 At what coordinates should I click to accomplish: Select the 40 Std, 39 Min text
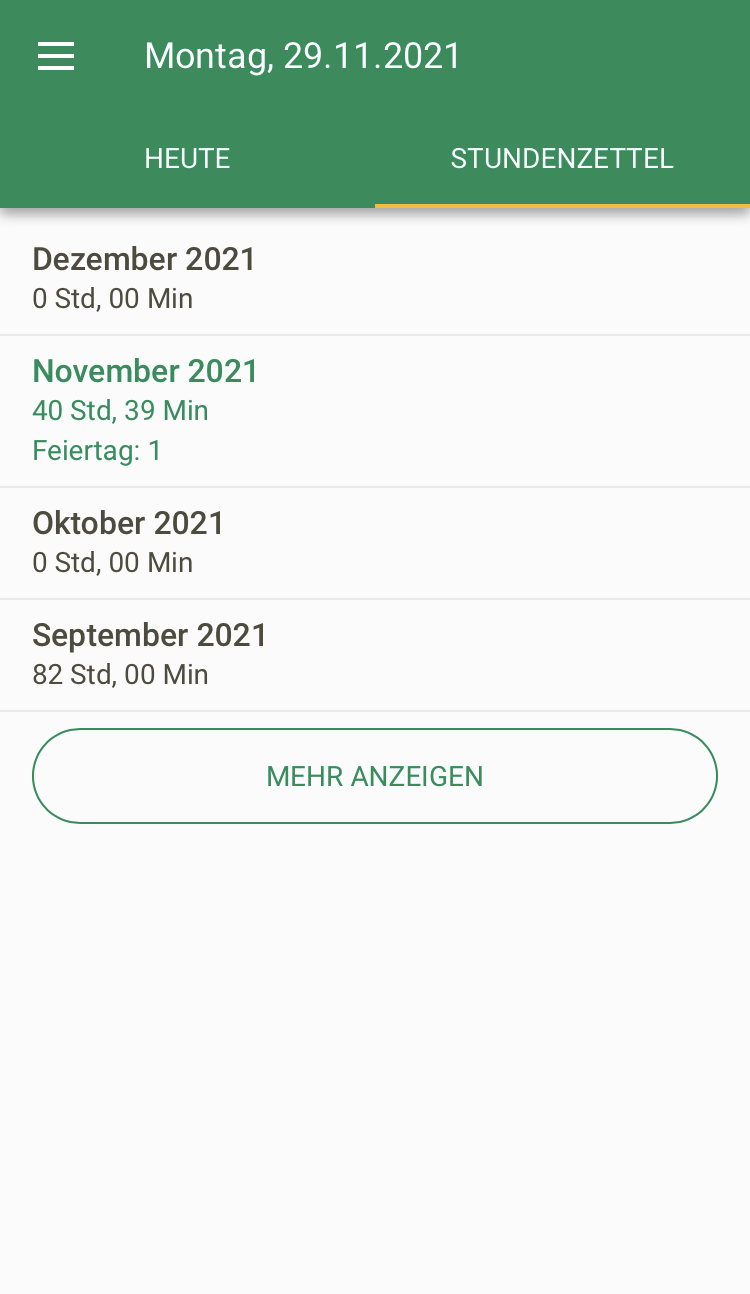pyautogui.click(x=120, y=410)
